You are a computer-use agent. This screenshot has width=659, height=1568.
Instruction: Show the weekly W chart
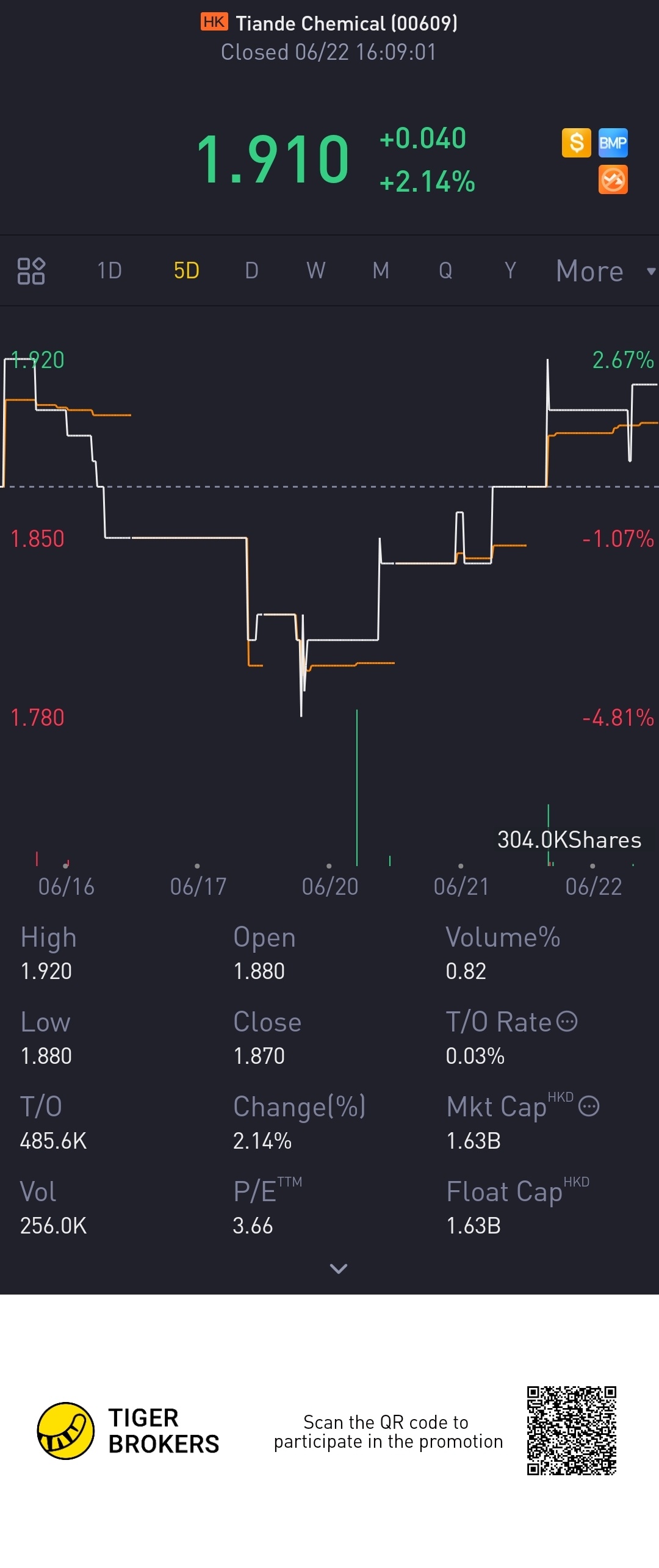click(316, 270)
